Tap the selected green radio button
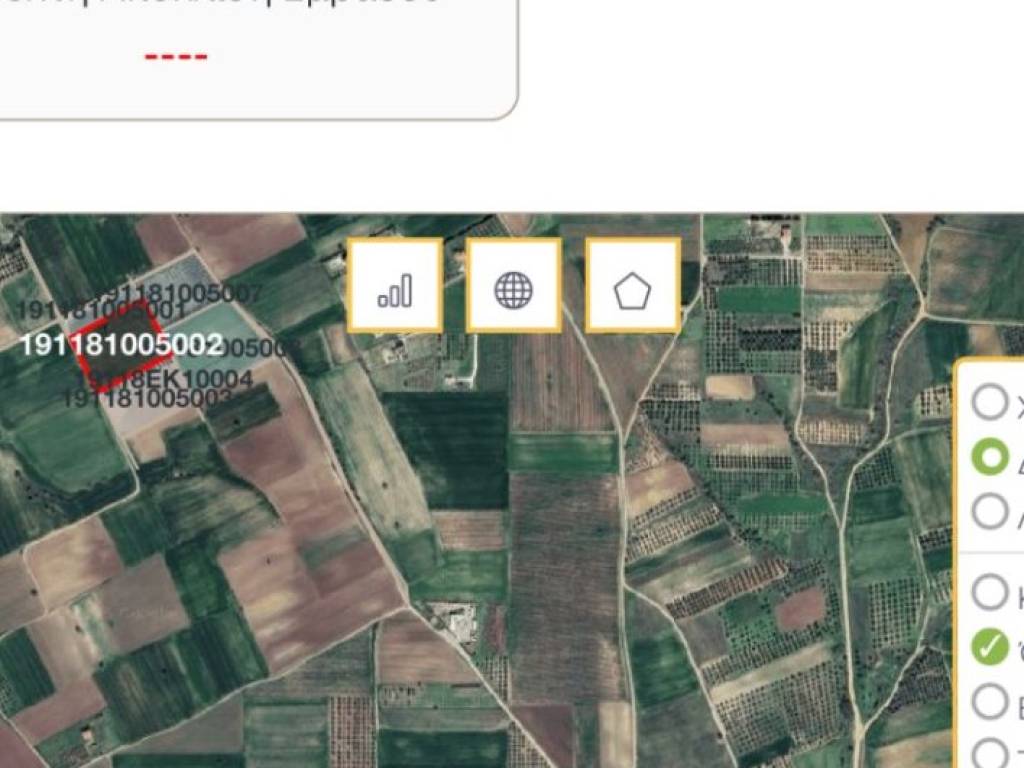Viewport: 1024px width, 768px height. pos(990,457)
